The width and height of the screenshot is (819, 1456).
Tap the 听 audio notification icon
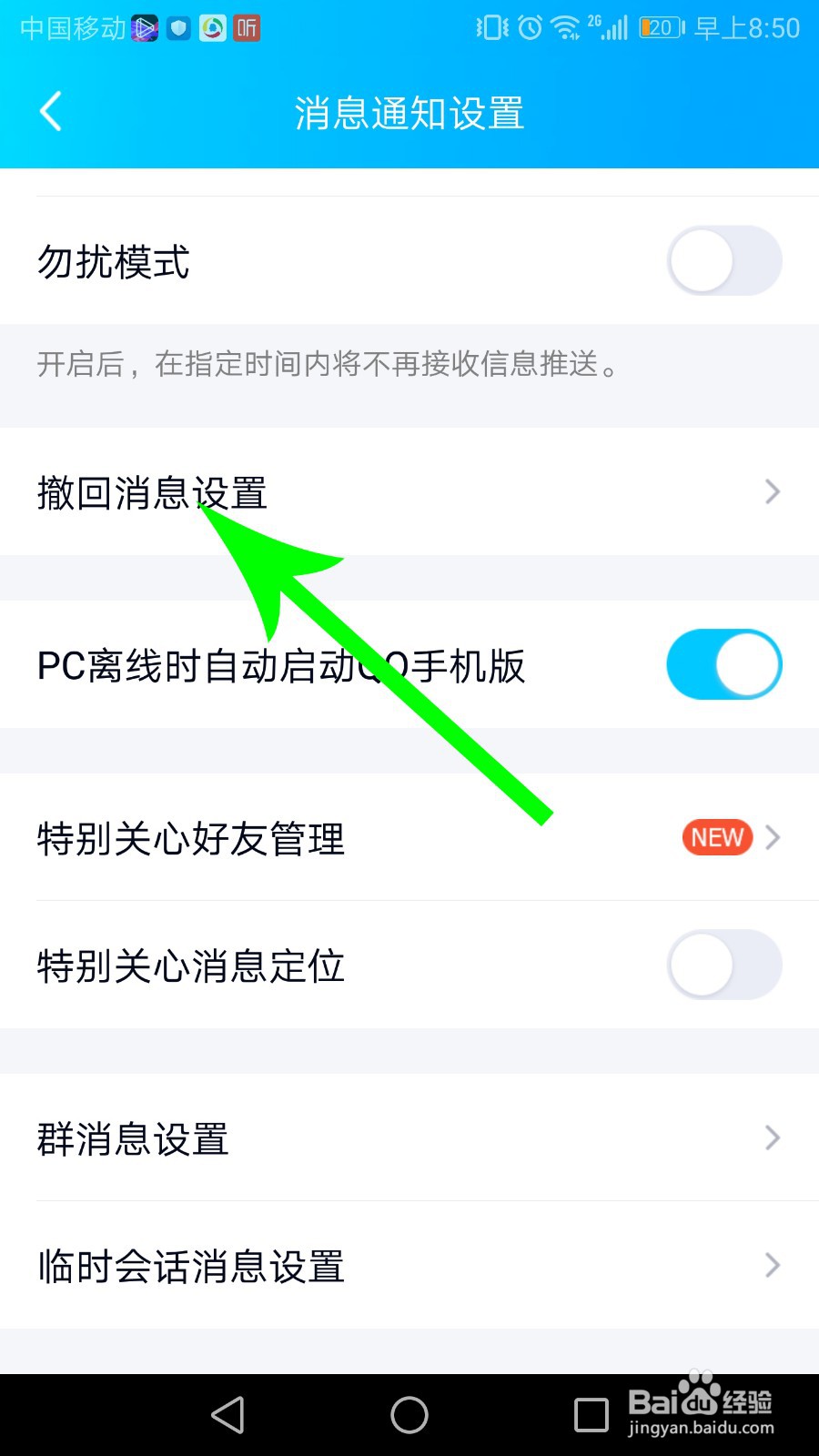click(x=246, y=29)
